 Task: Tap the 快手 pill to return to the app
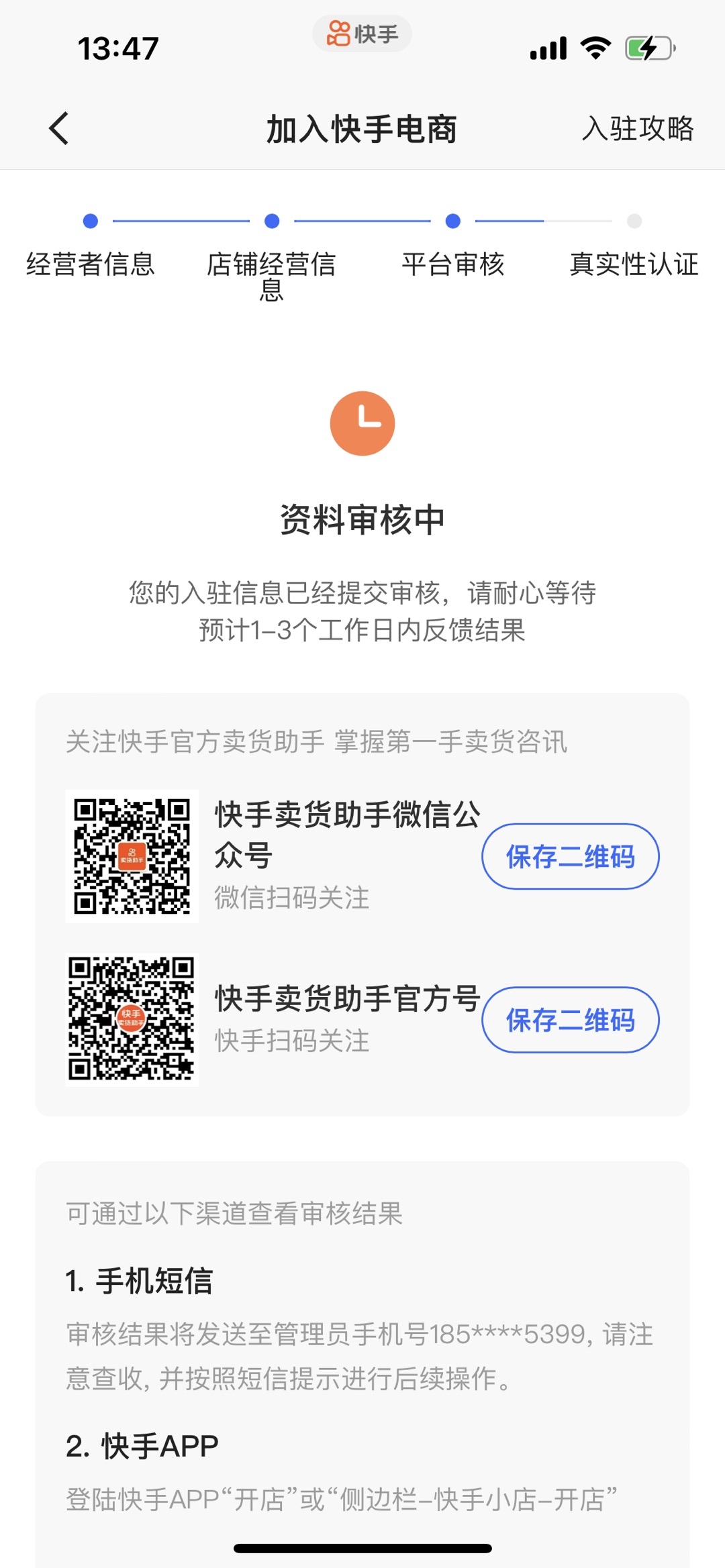(x=362, y=34)
